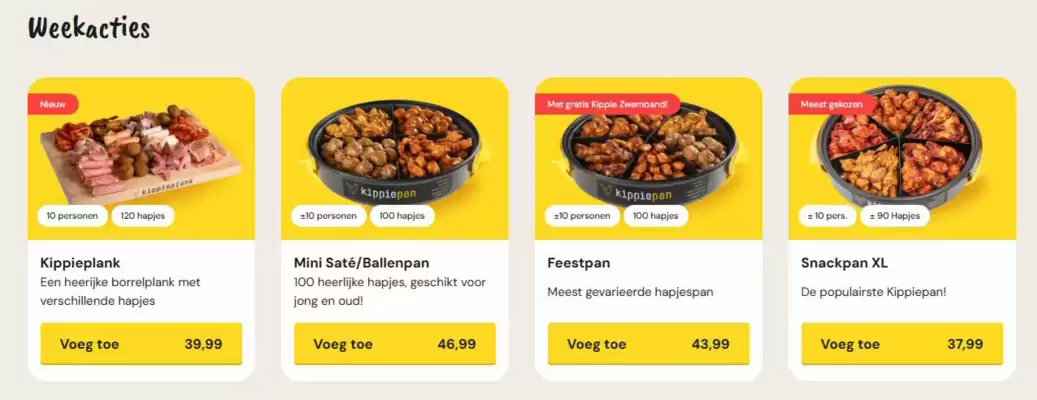This screenshot has width=1037, height=400.
Task: View the Snackpan XL product image
Action: [x=902, y=150]
